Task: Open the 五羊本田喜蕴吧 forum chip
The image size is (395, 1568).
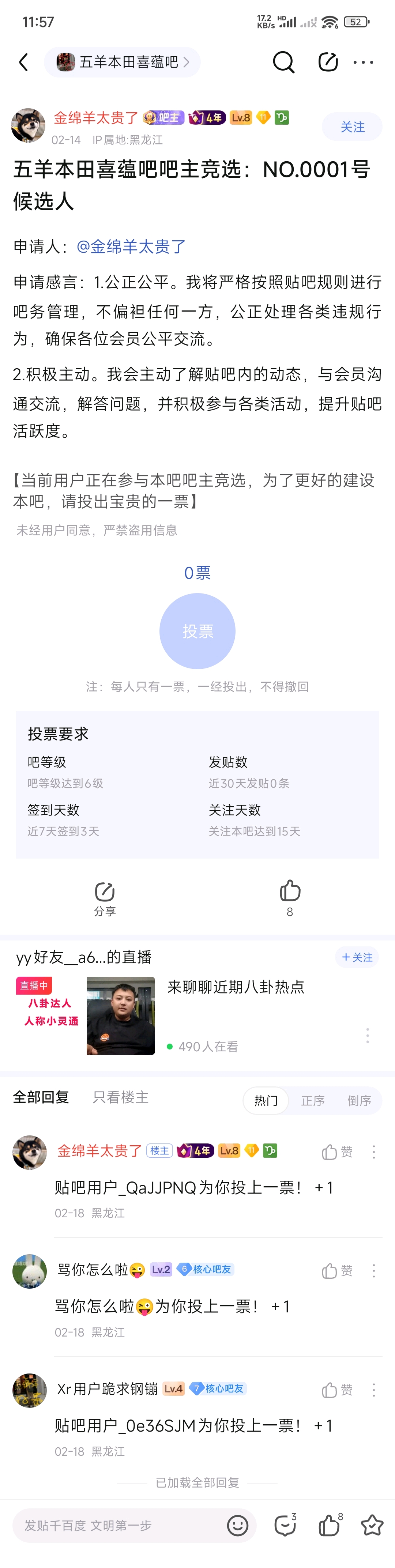Action: click(122, 62)
